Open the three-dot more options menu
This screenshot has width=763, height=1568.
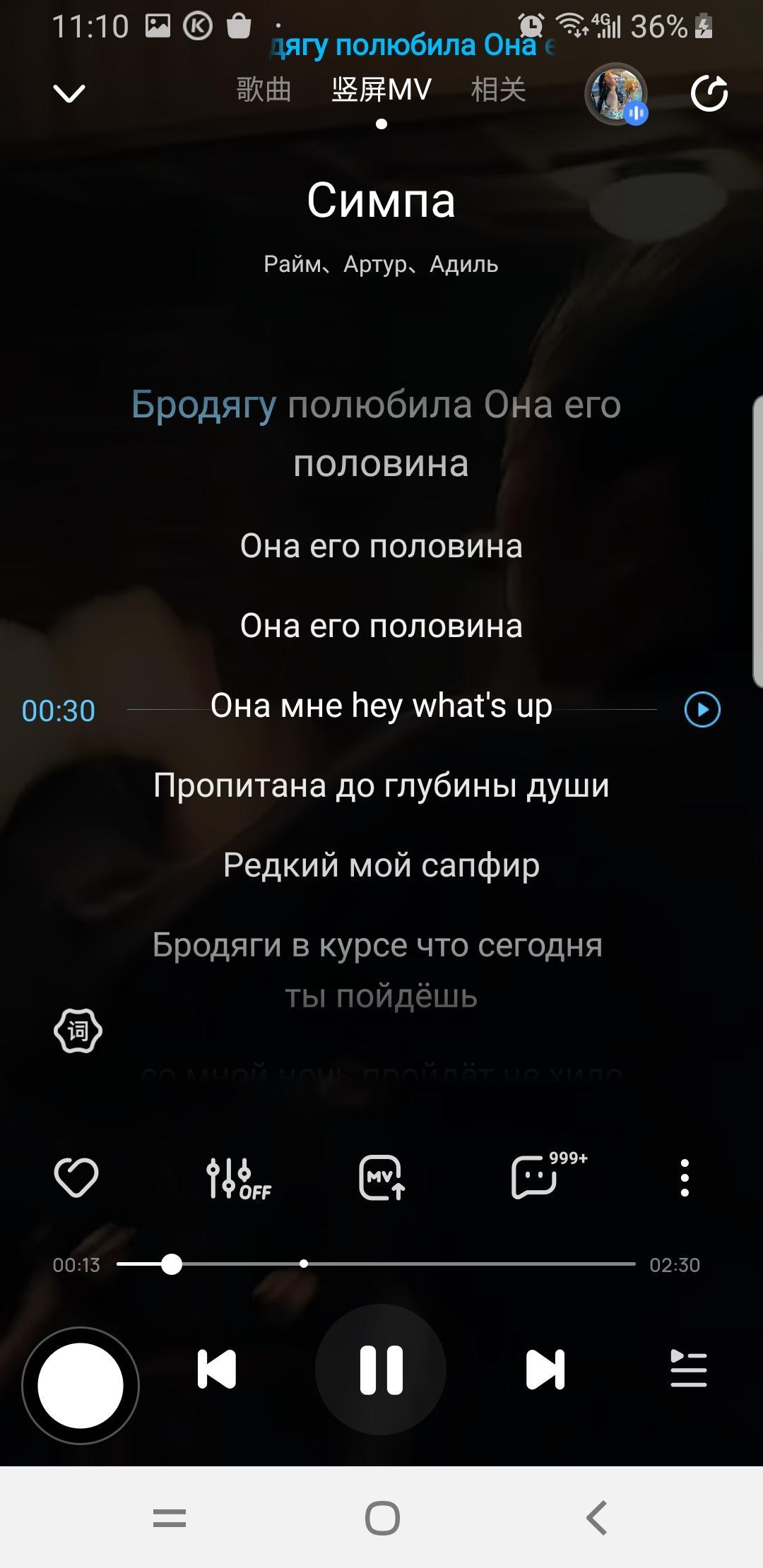point(684,1177)
